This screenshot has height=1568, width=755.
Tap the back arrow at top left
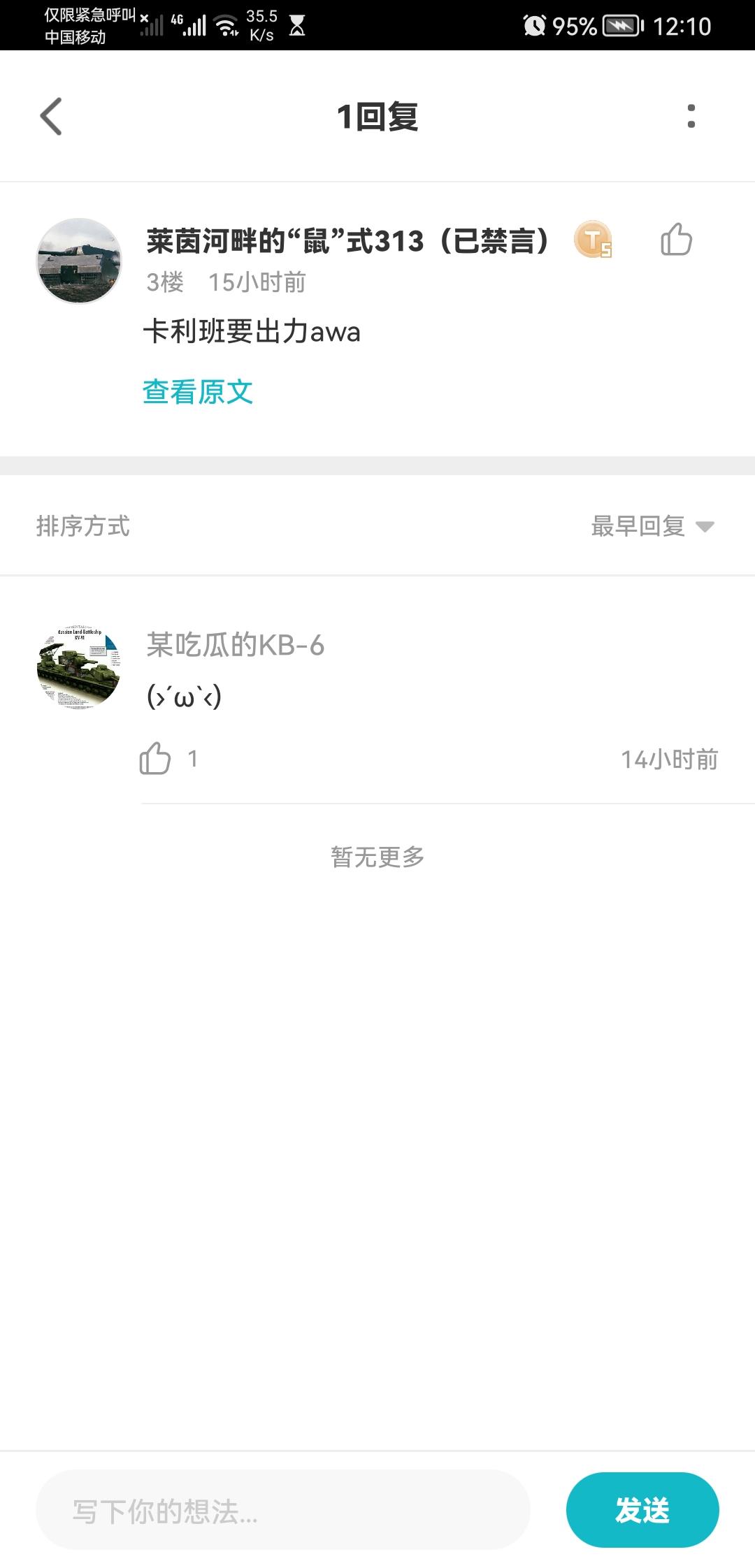[50, 116]
